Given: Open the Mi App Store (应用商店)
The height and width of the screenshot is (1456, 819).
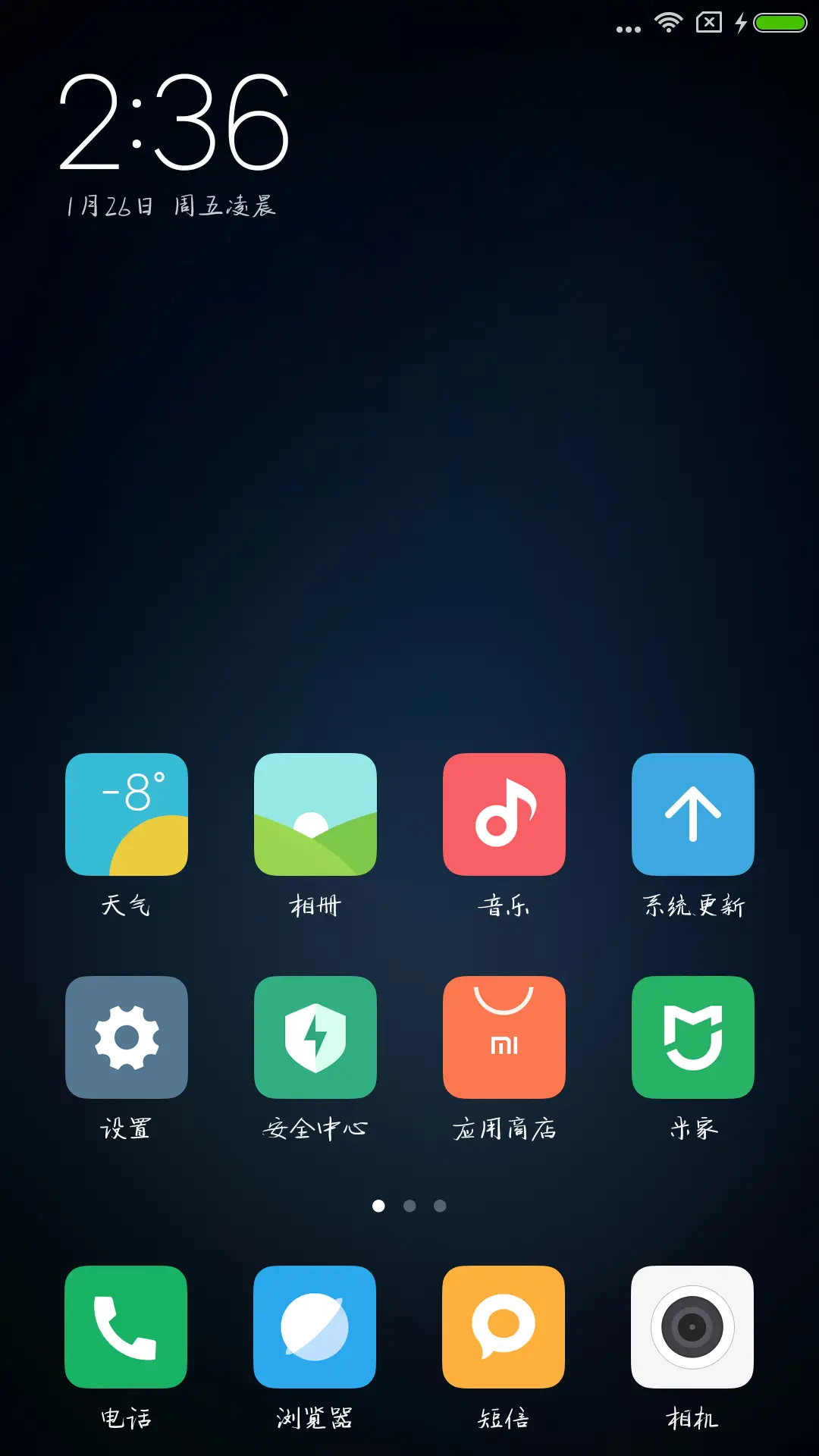Looking at the screenshot, I should pos(504,1037).
